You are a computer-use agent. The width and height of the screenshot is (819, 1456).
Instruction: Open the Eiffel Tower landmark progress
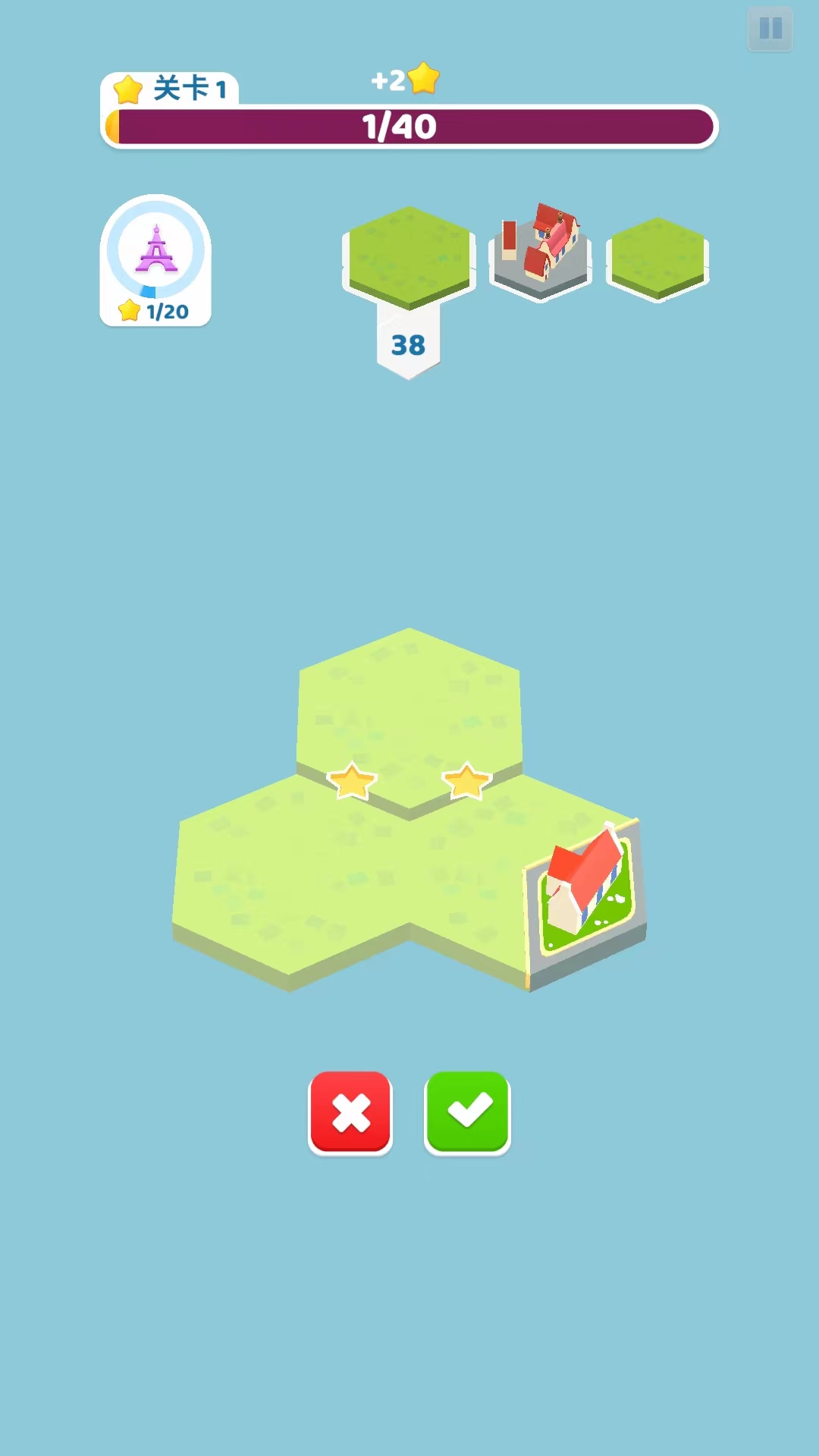(x=155, y=260)
